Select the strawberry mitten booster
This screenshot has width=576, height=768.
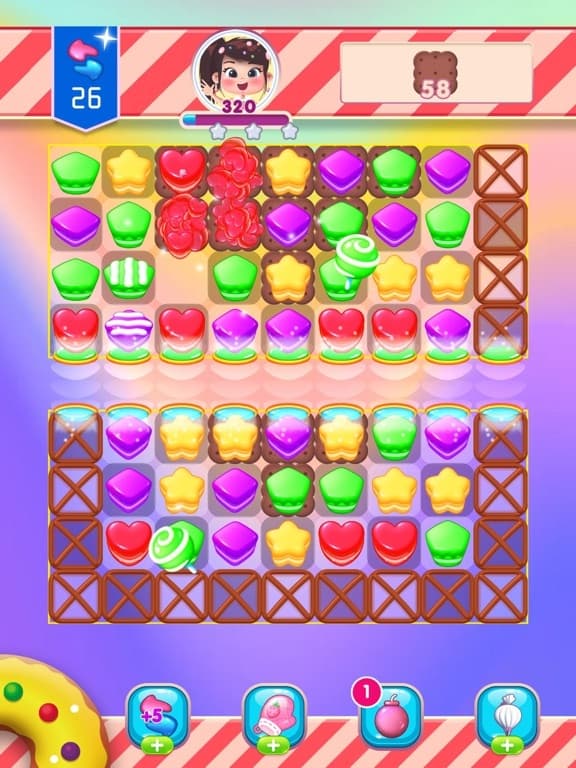(x=274, y=716)
